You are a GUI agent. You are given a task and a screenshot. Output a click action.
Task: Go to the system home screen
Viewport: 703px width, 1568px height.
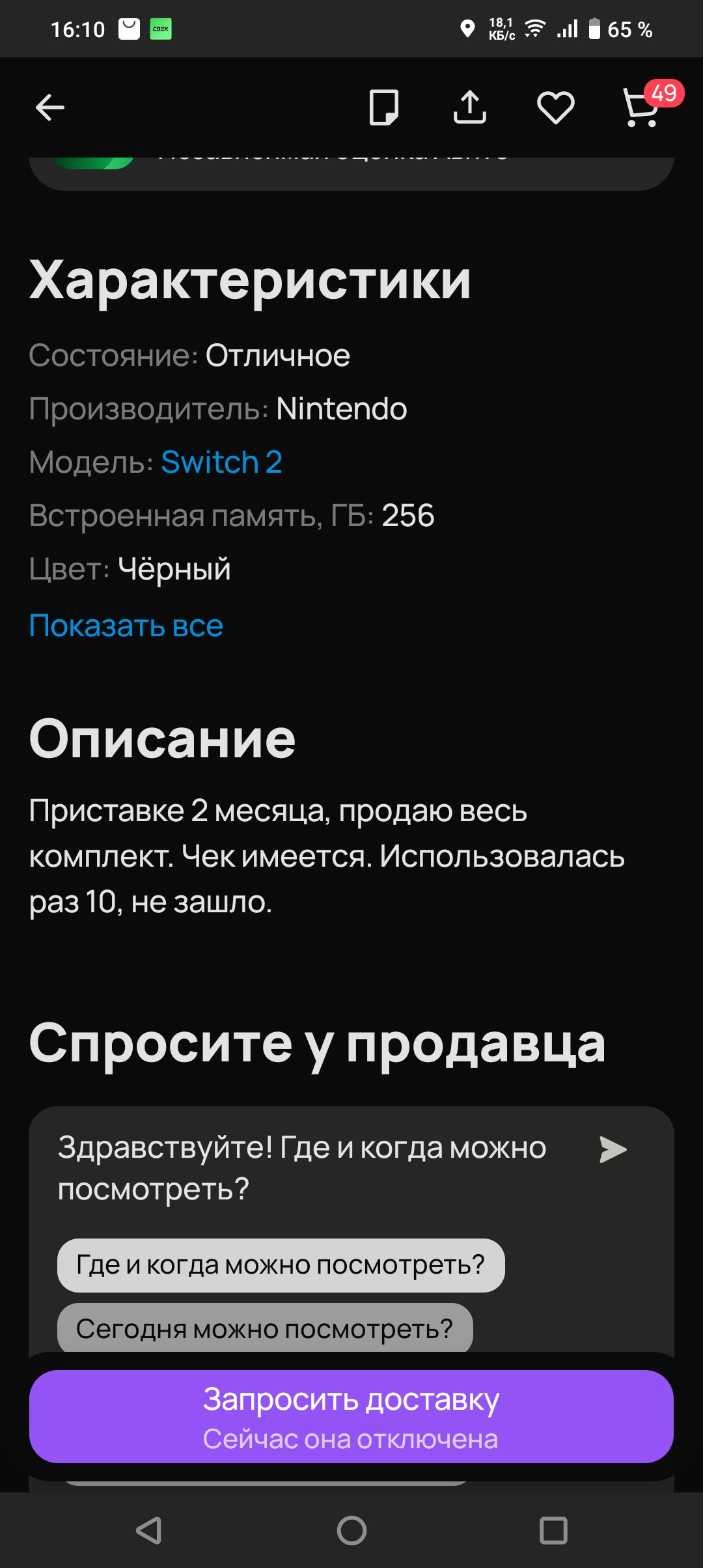click(351, 1530)
